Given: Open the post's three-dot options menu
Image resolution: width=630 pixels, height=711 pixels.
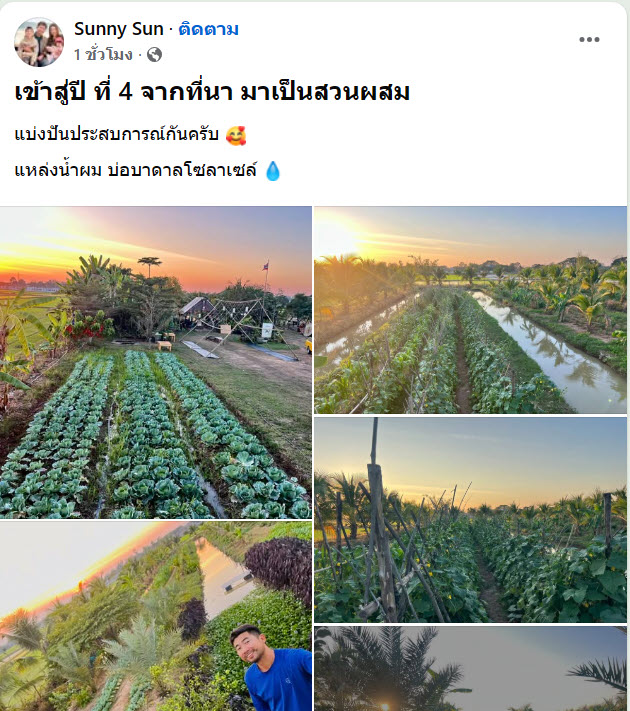Looking at the screenshot, I should (x=589, y=40).
